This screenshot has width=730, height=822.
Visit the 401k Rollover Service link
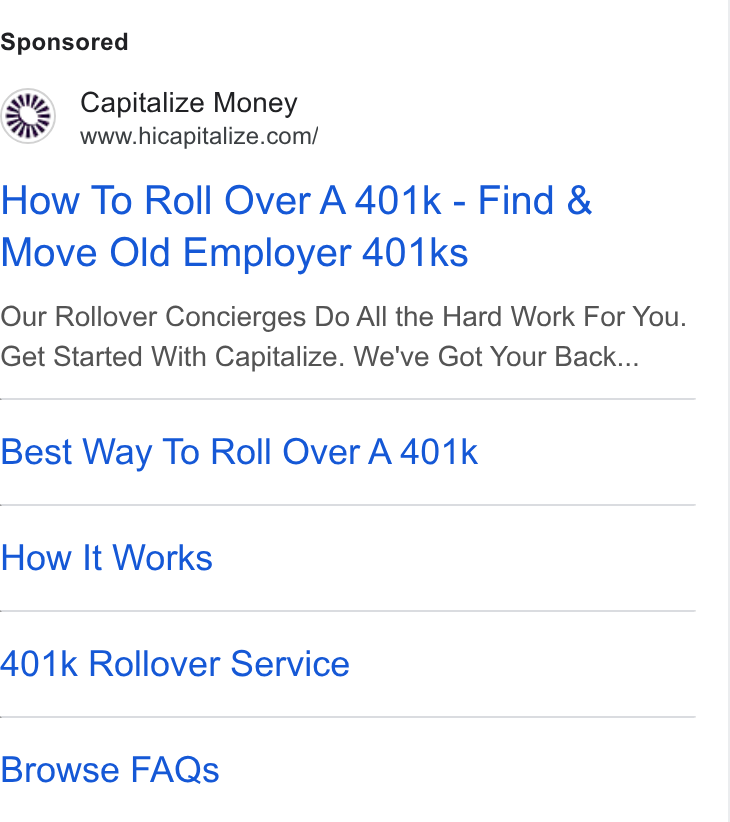tap(175, 664)
